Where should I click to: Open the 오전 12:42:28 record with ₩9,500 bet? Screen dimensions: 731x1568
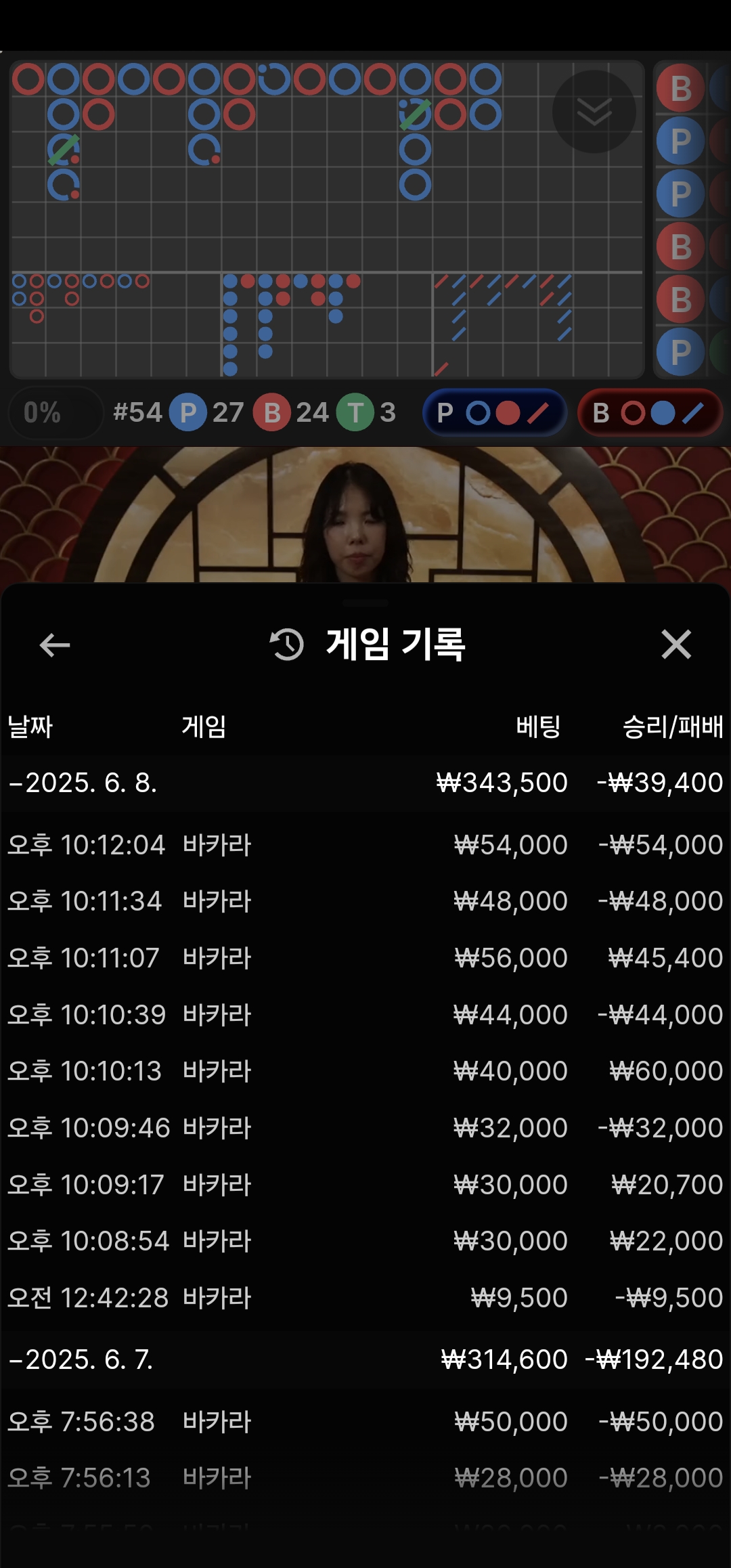pos(365,1298)
